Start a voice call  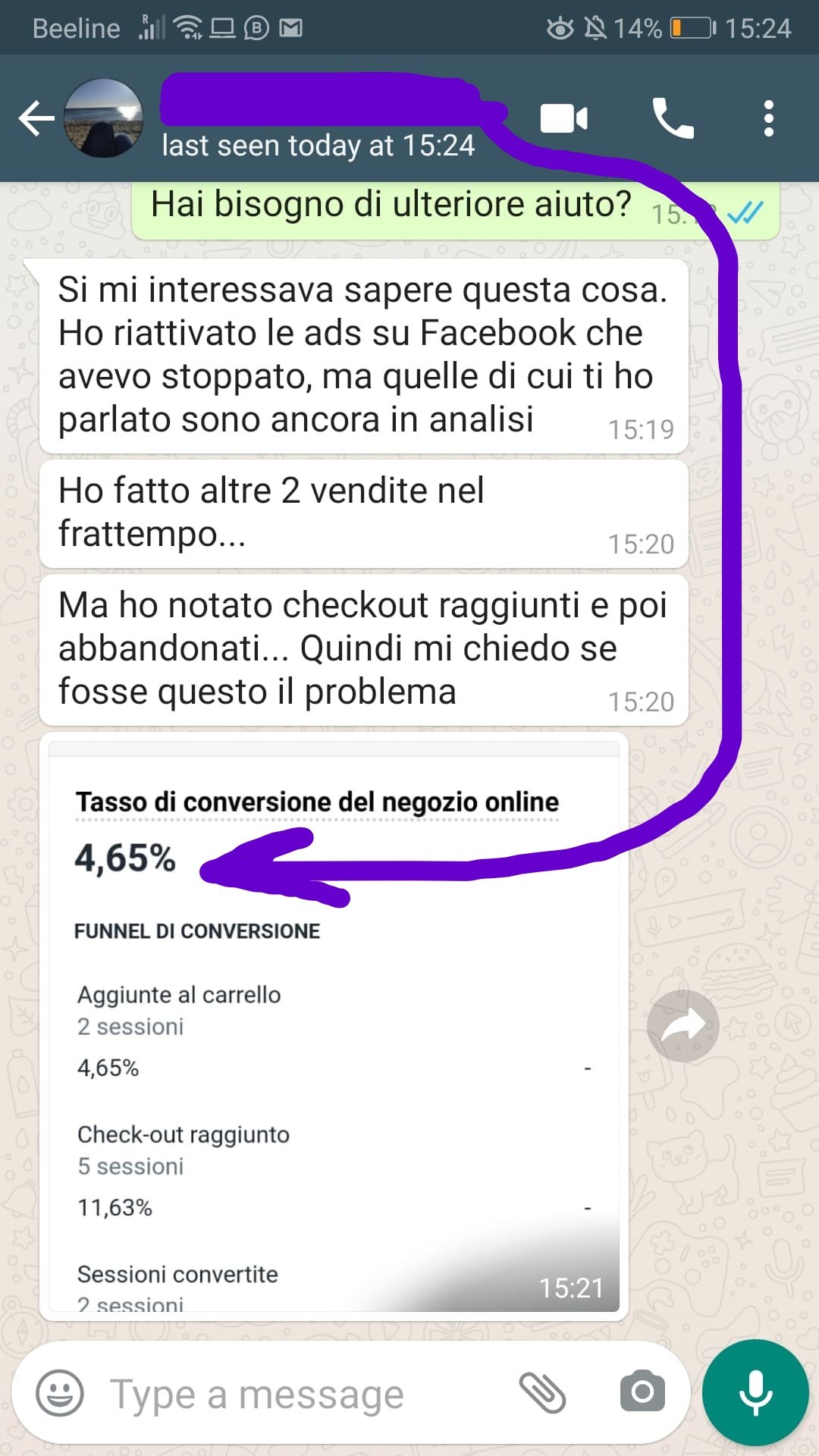click(x=673, y=118)
